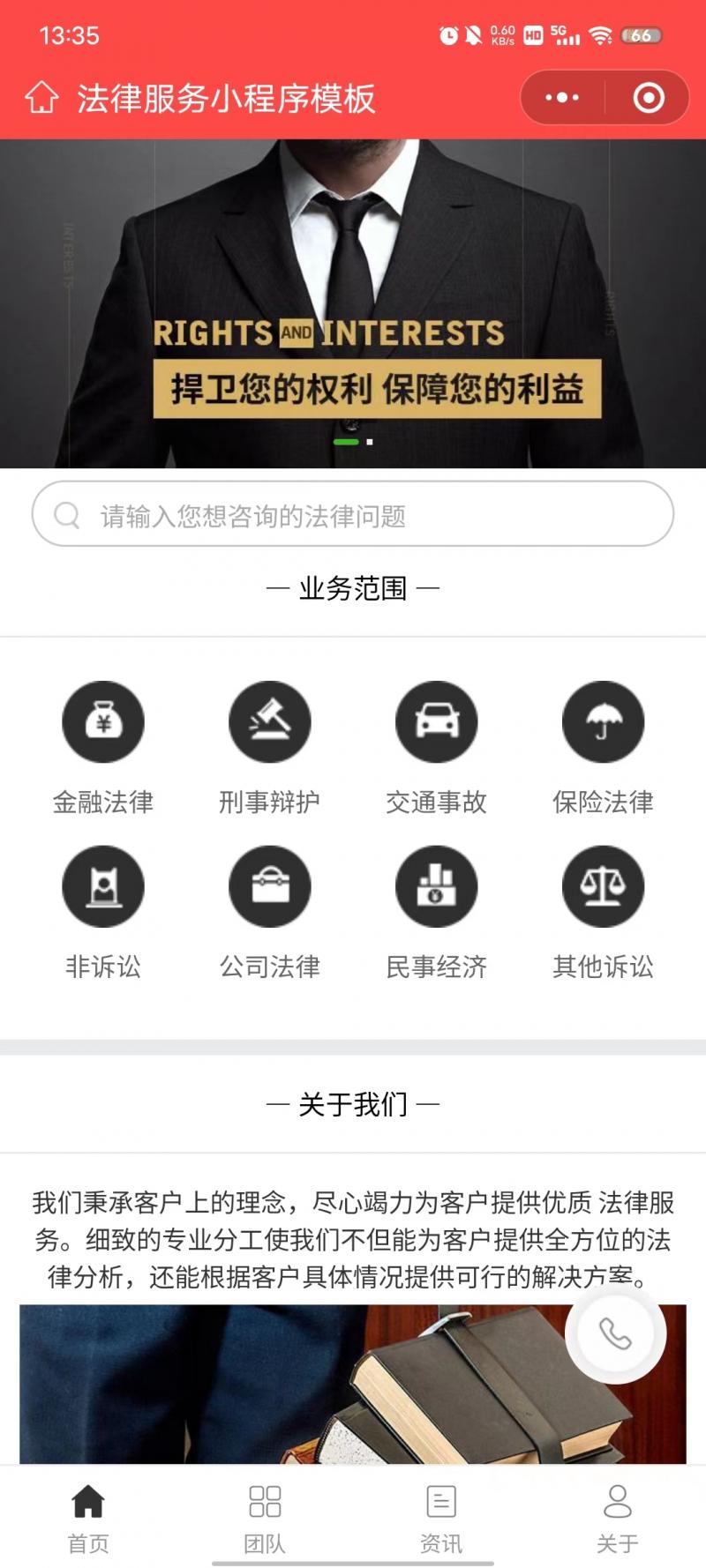Switch to the 首页 tab
Screen dimensions: 706x1568
click(x=88, y=1516)
